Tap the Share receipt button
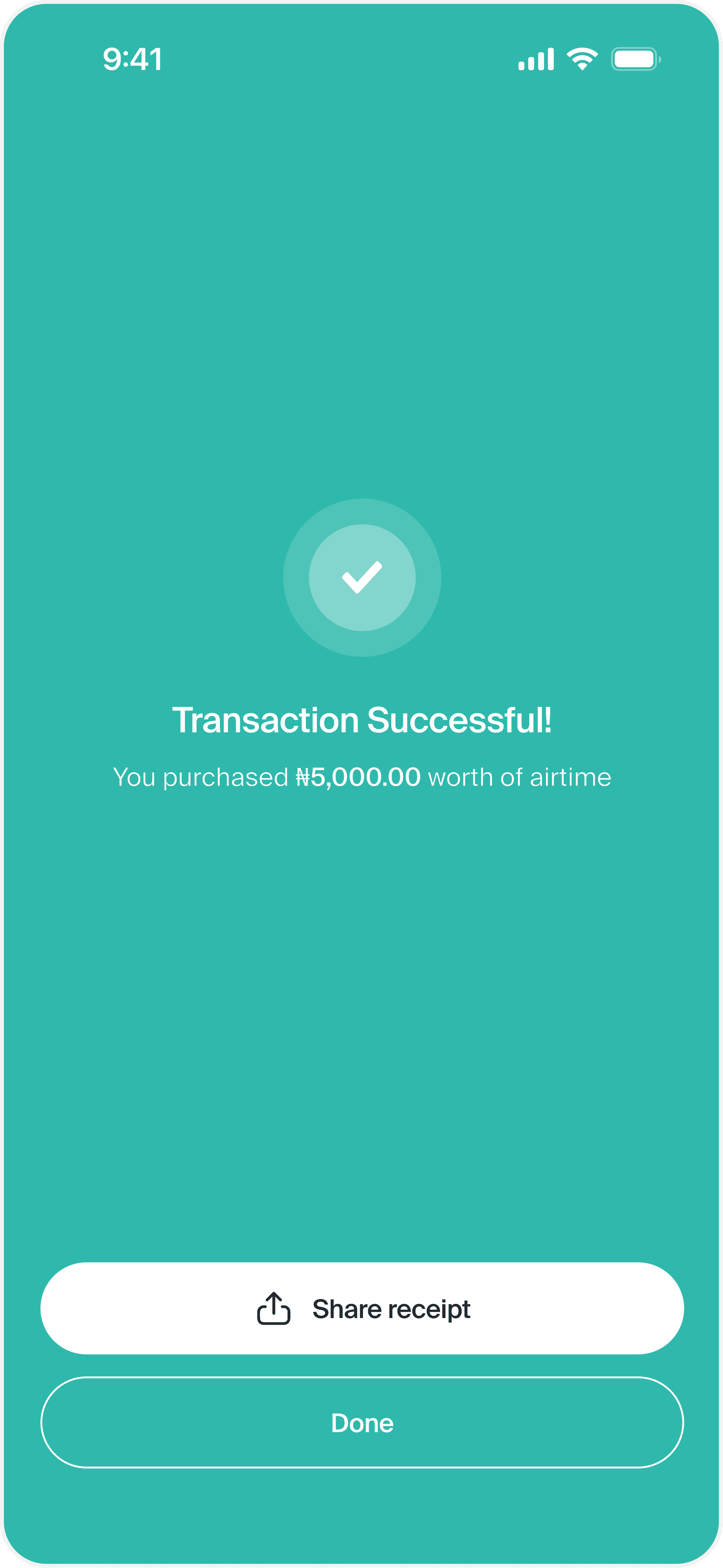The image size is (723, 1568). click(x=362, y=1308)
